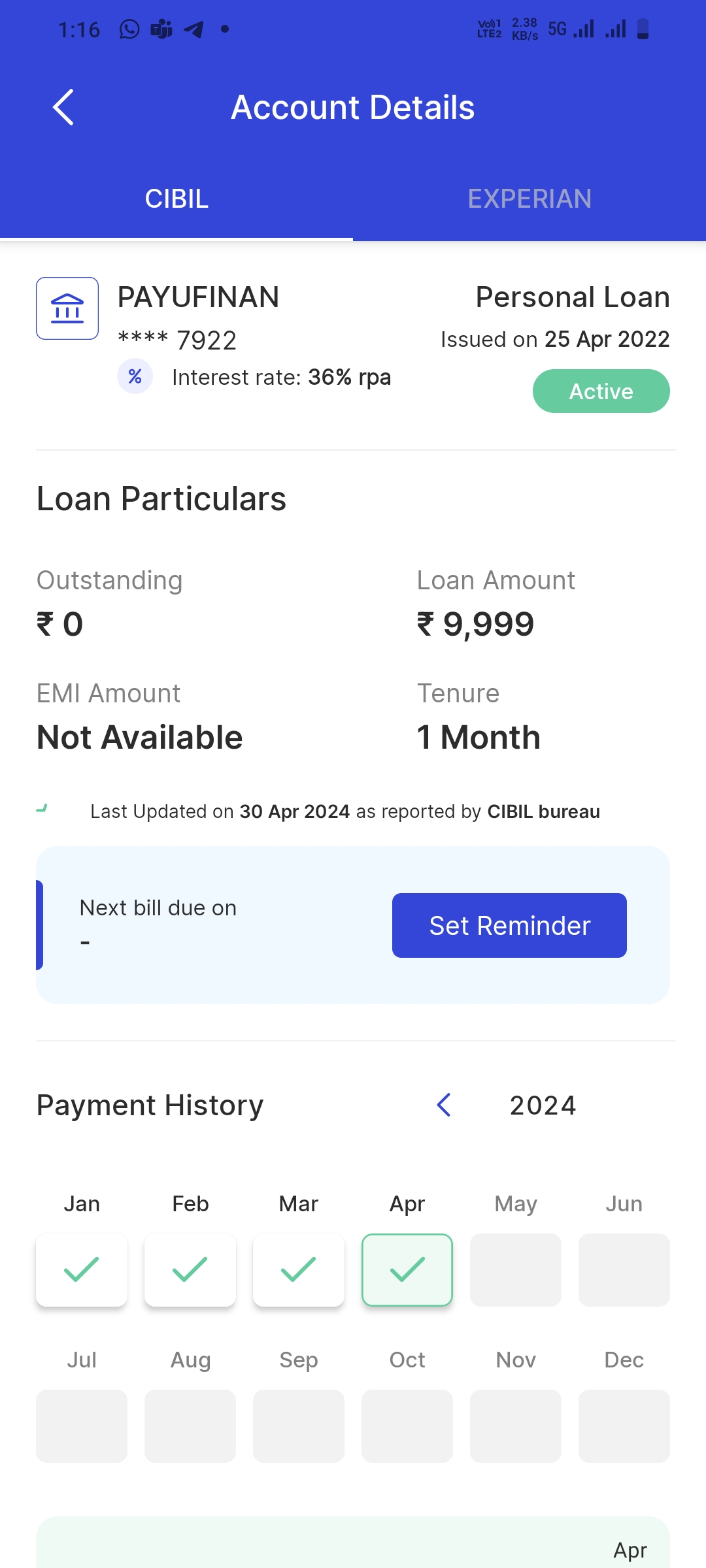
Task: Select Apr in payment history
Action: [x=407, y=1269]
